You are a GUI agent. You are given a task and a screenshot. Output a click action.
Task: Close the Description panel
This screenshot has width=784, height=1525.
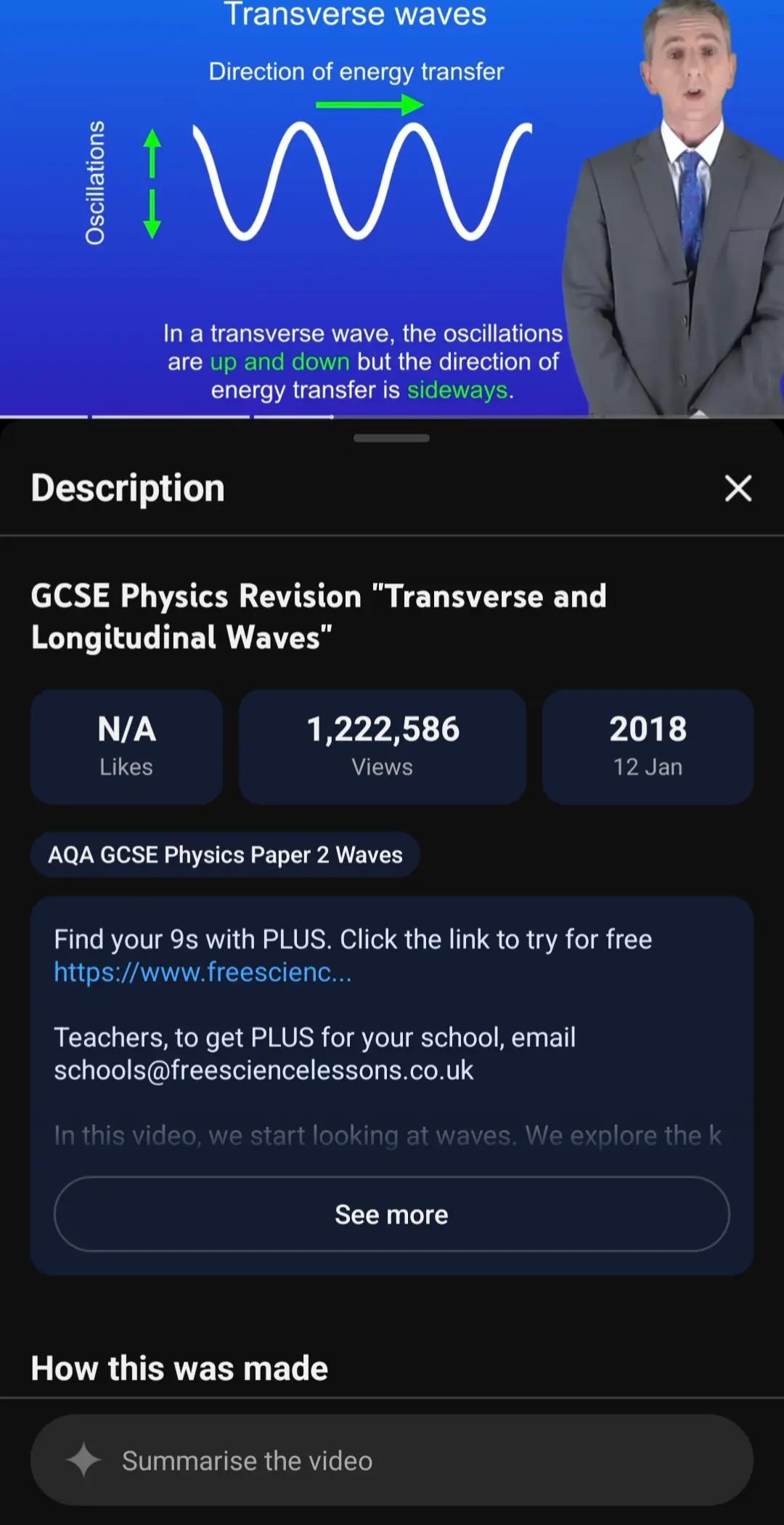click(738, 488)
